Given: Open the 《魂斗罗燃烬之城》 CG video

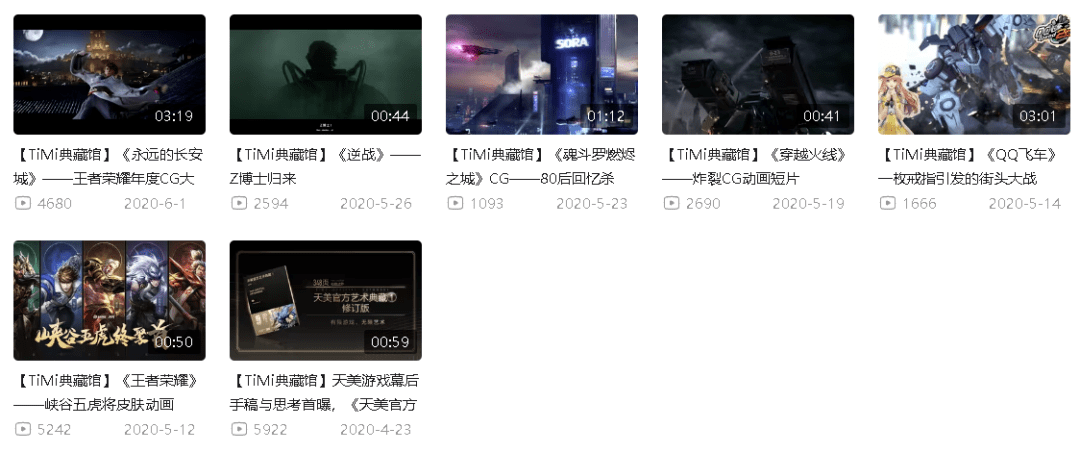Looking at the screenshot, I should (x=541, y=74).
